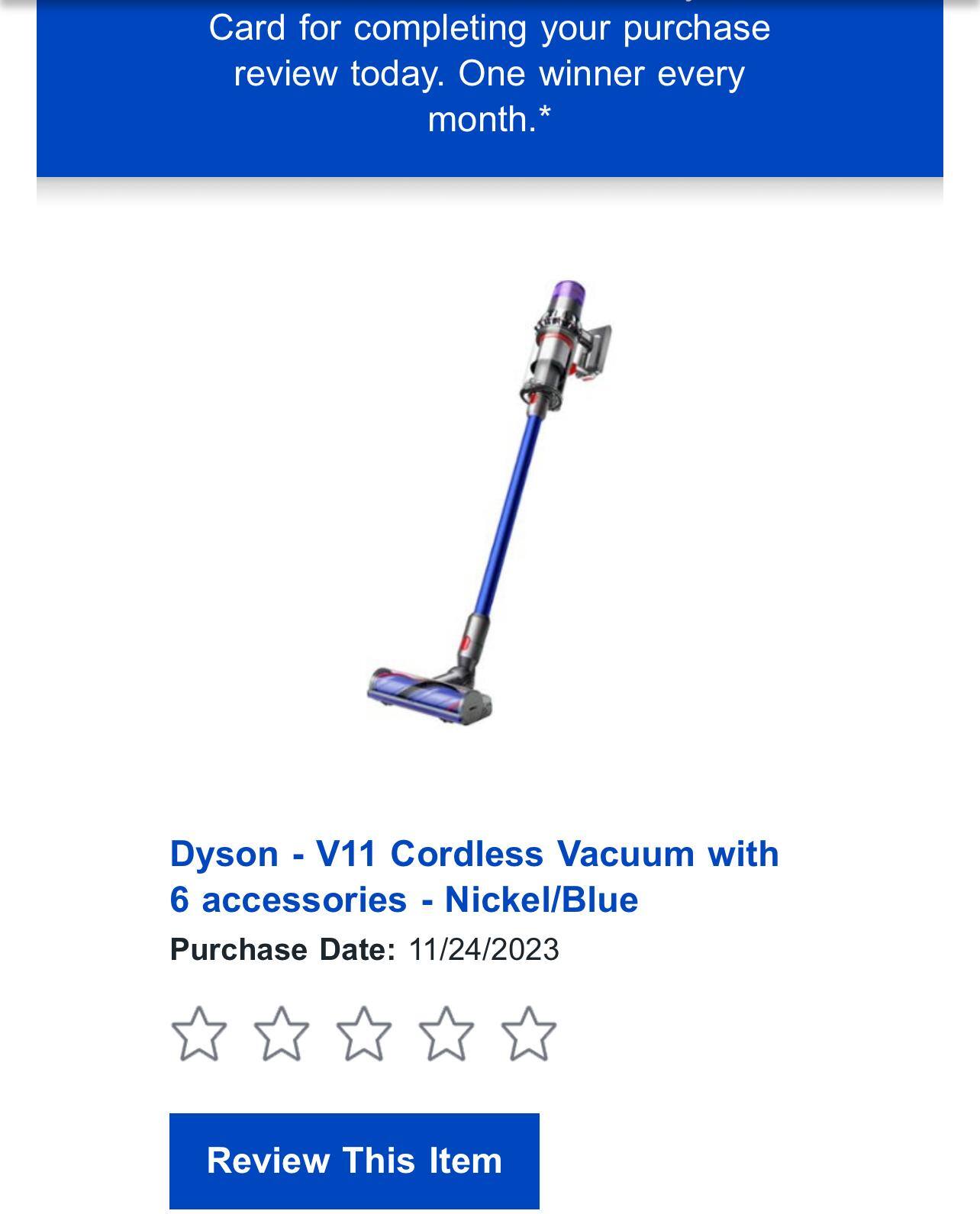View the Dyson vacuum product image

coord(490,504)
